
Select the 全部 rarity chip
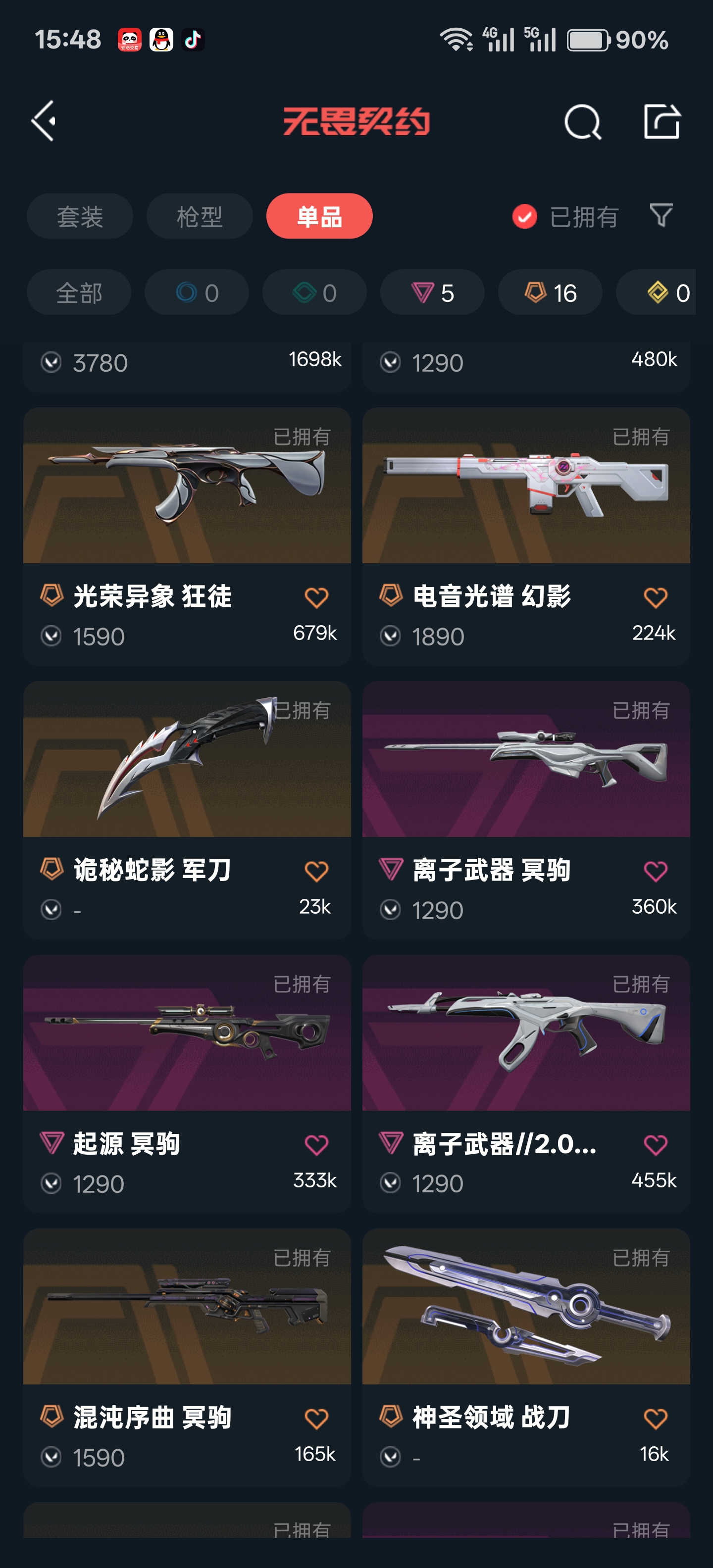(79, 293)
